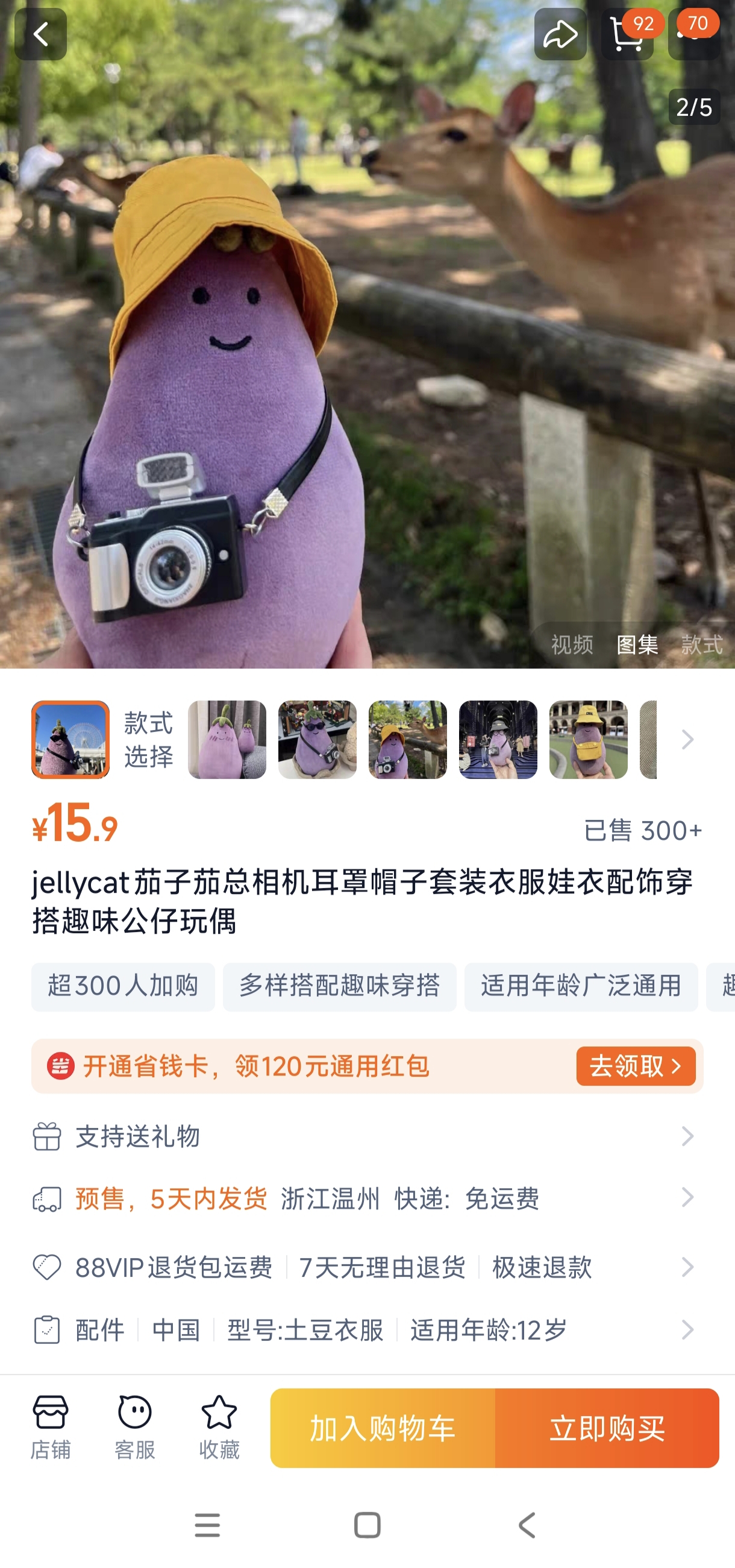Expand the style options arrow
The image size is (735, 1568).
687,739
